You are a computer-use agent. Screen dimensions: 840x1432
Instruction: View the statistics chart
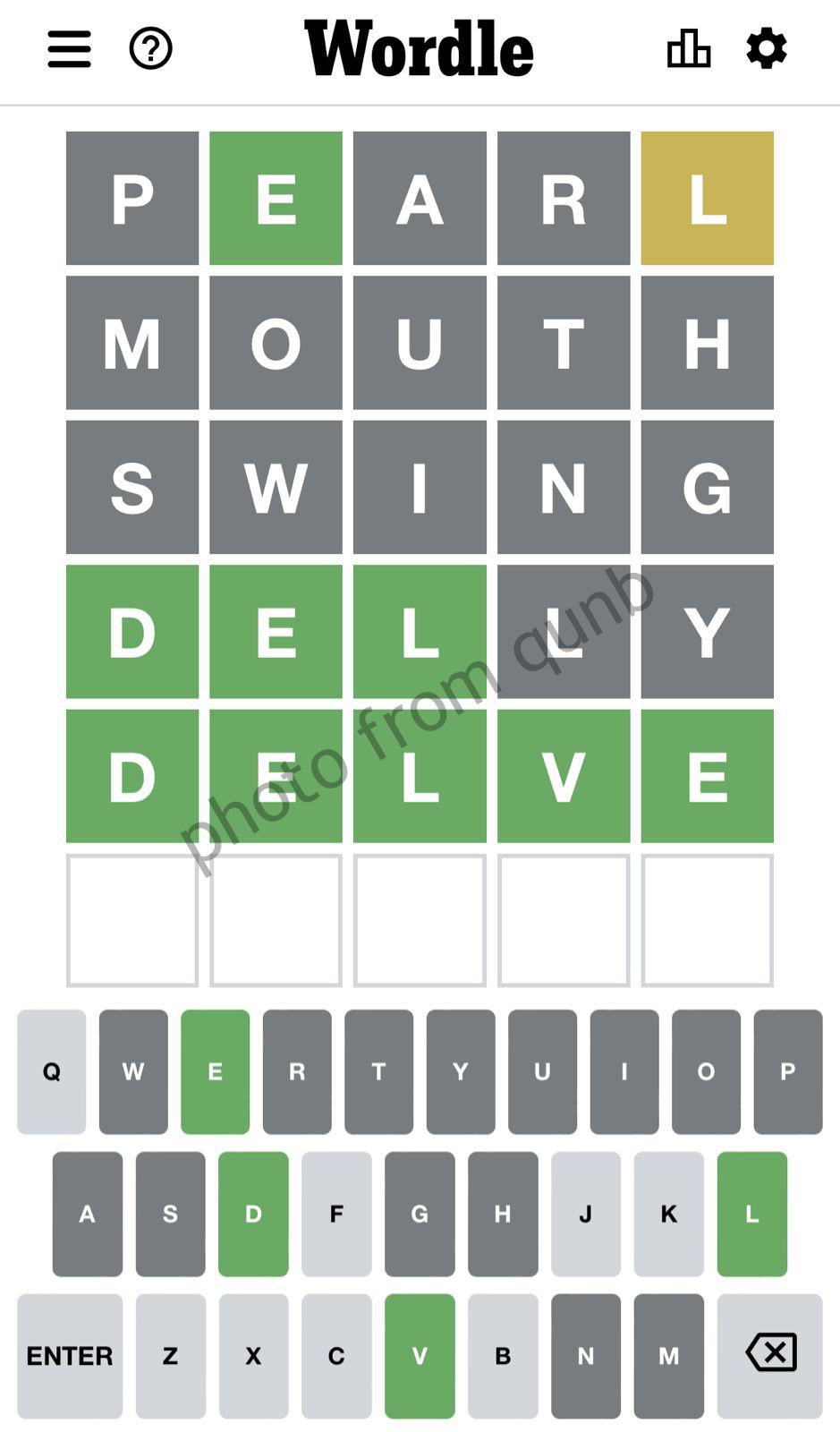tap(688, 48)
